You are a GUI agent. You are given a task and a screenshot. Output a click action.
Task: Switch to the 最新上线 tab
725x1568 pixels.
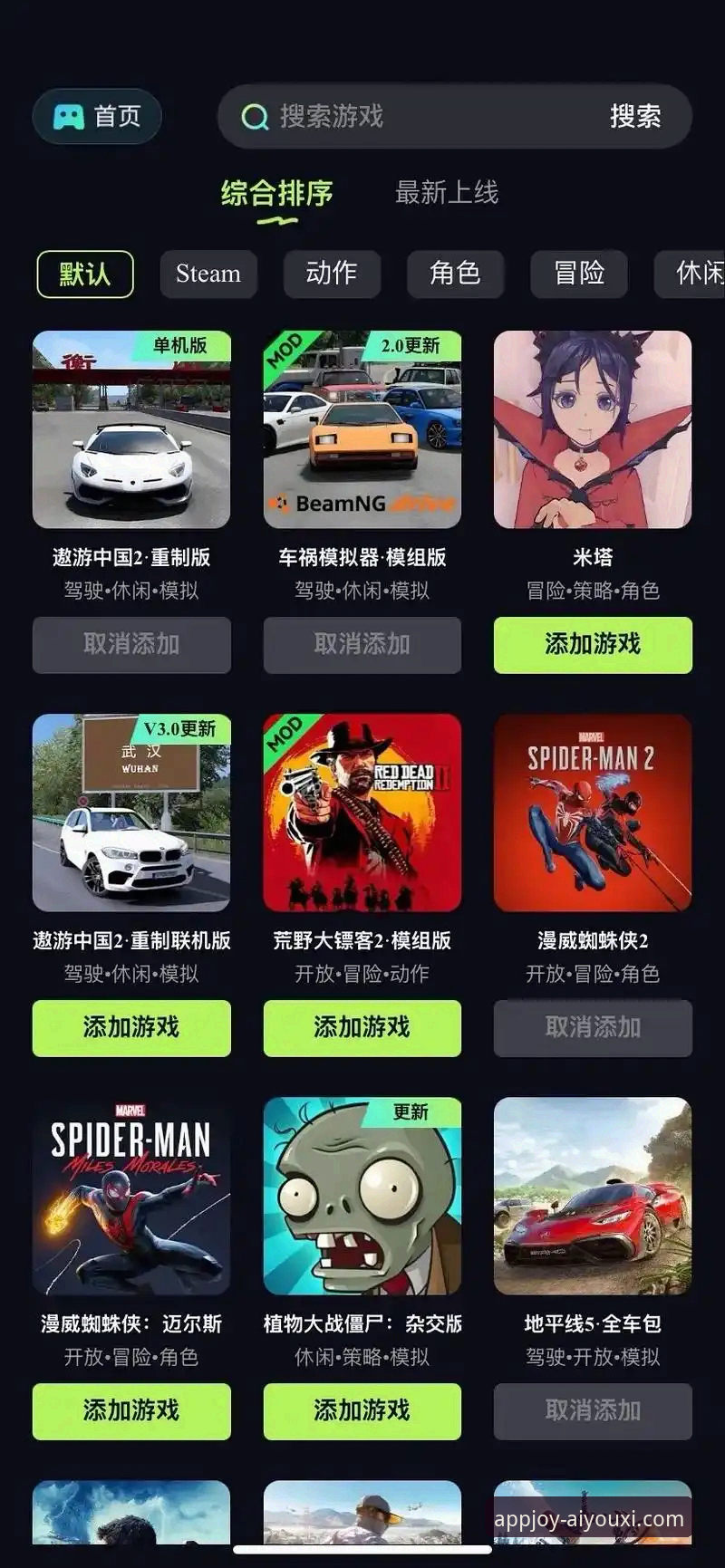tap(449, 192)
